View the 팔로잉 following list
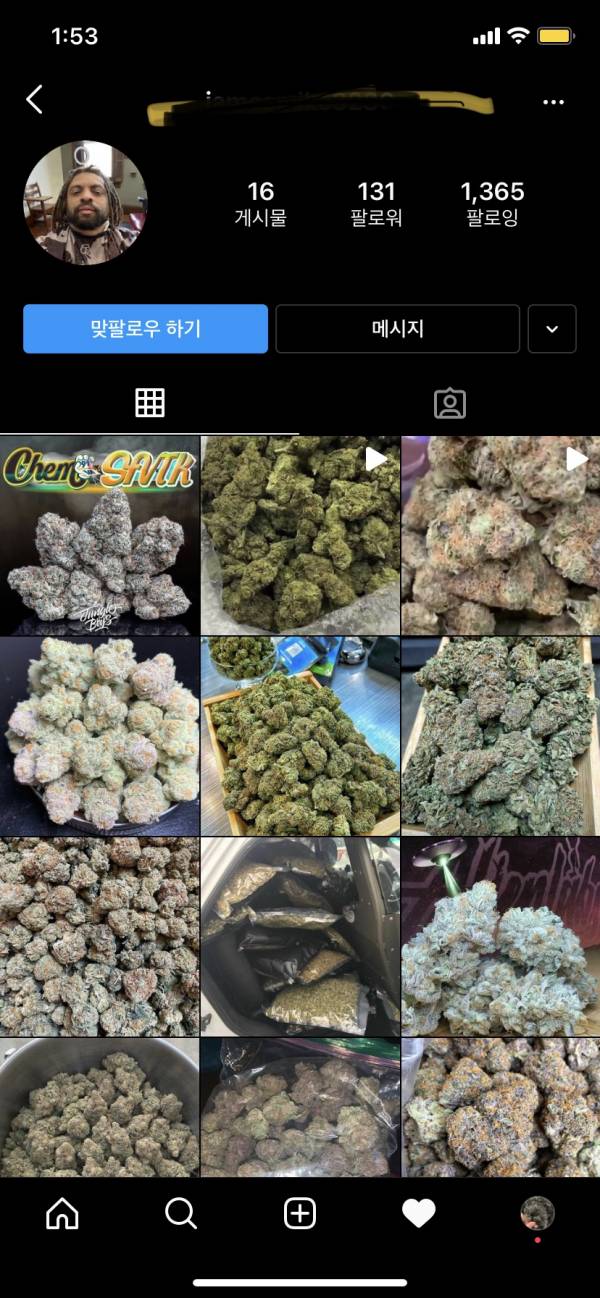Screen dimensions: 600x1298 pos(492,203)
